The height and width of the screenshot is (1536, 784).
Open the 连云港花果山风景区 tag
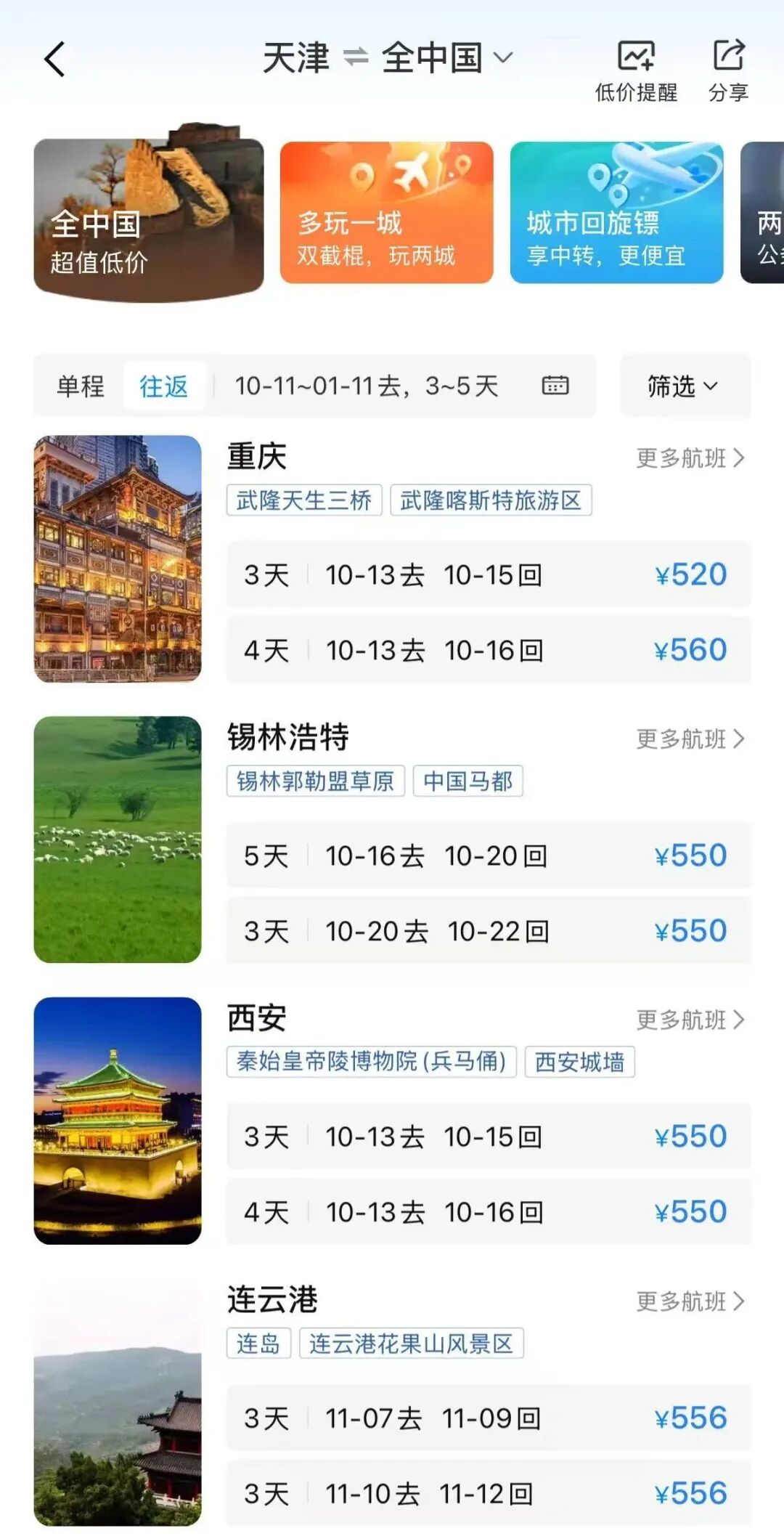411,1344
